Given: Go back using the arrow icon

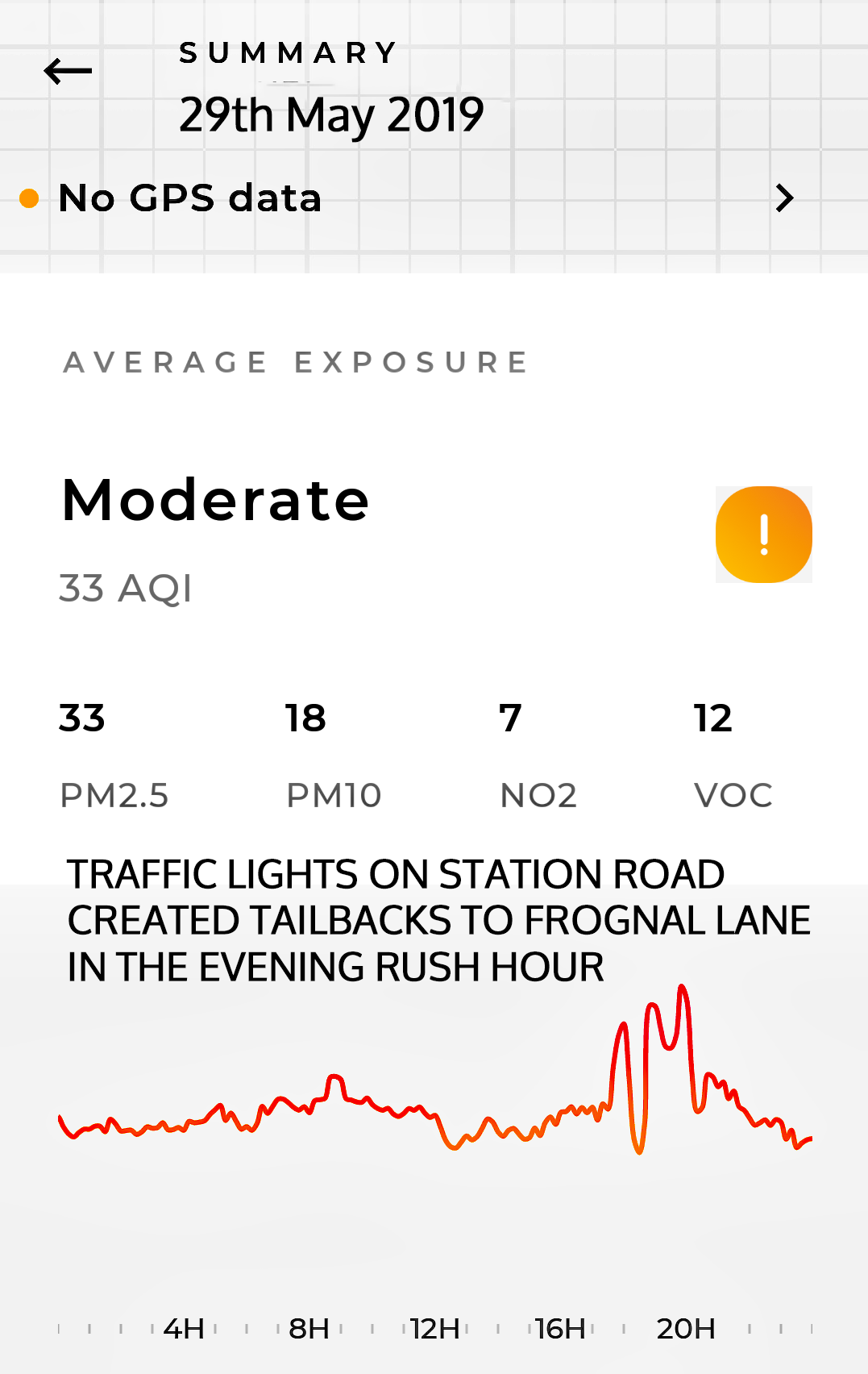Looking at the screenshot, I should [x=68, y=71].
